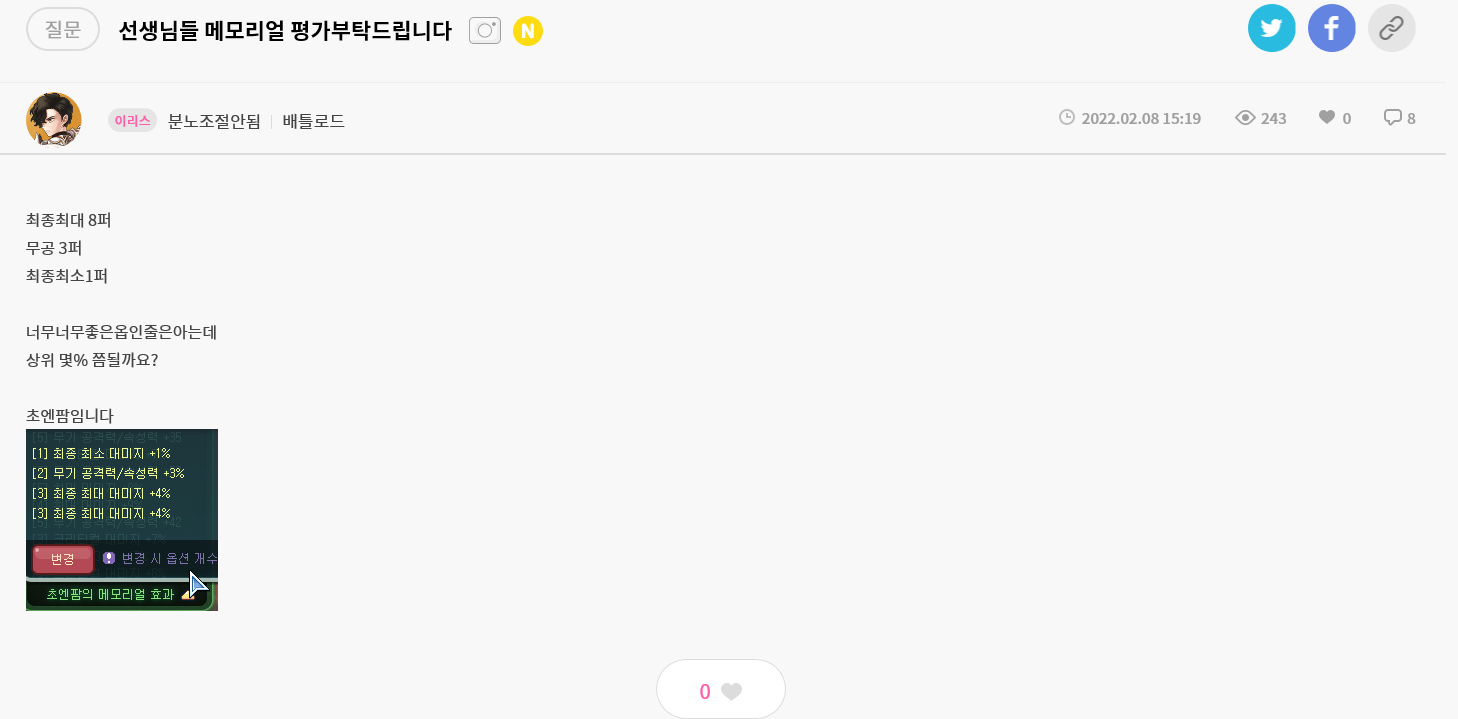Like this post with the heart button

pyautogui.click(x=720, y=691)
